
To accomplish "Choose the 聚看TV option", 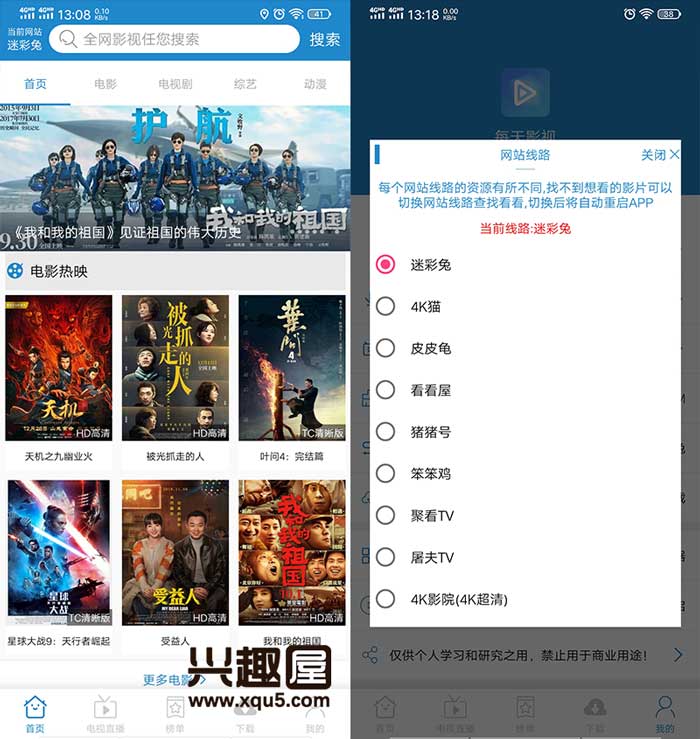I will 386,515.
